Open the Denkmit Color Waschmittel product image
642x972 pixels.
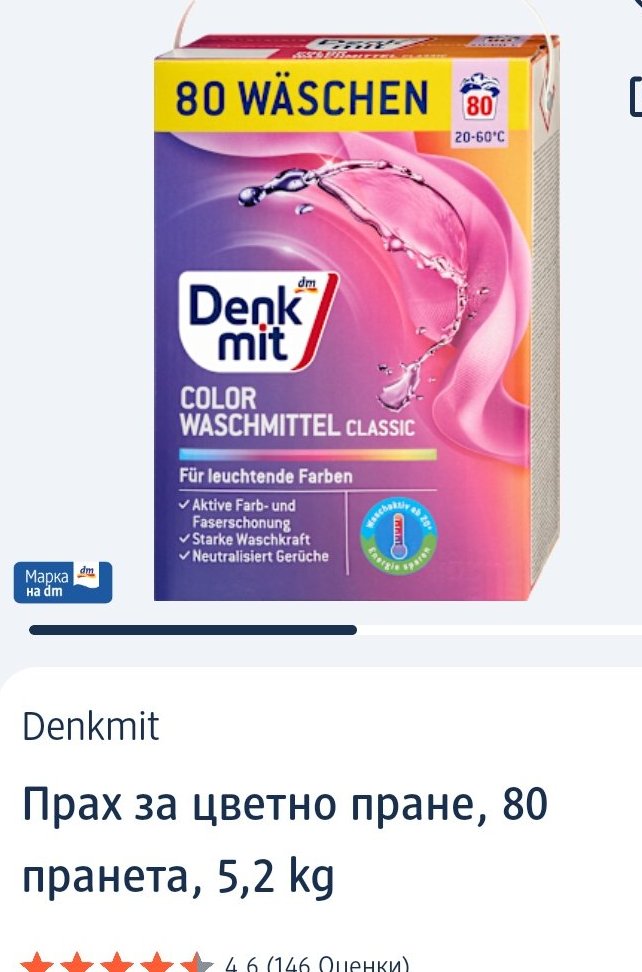[x=356, y=316]
